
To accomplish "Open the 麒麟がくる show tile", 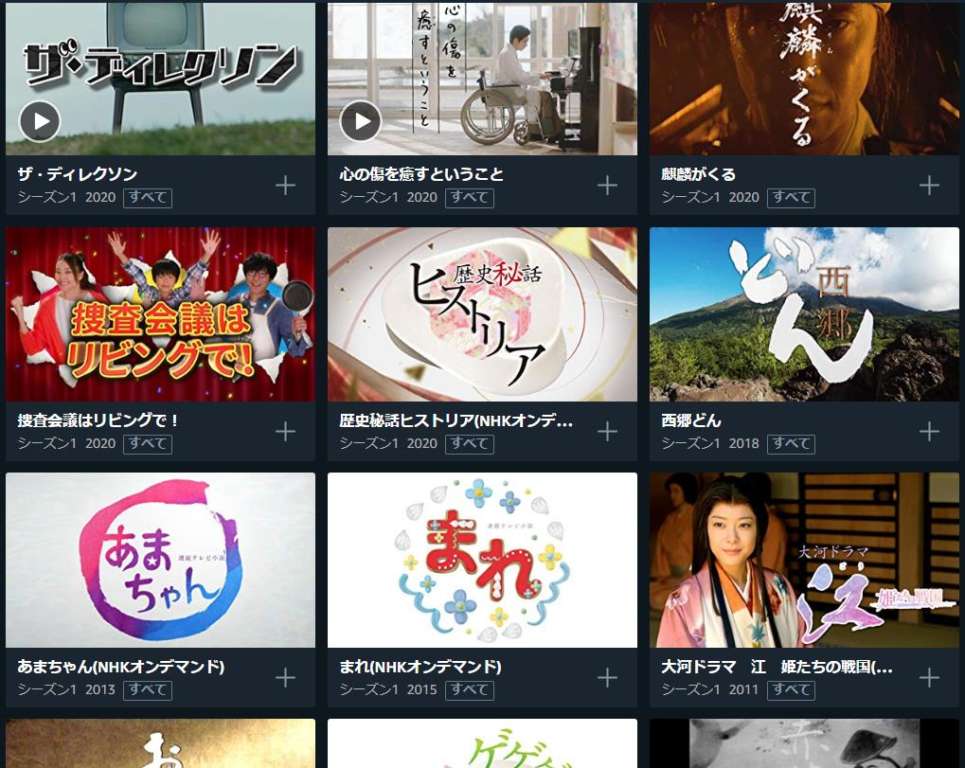I will (x=804, y=78).
